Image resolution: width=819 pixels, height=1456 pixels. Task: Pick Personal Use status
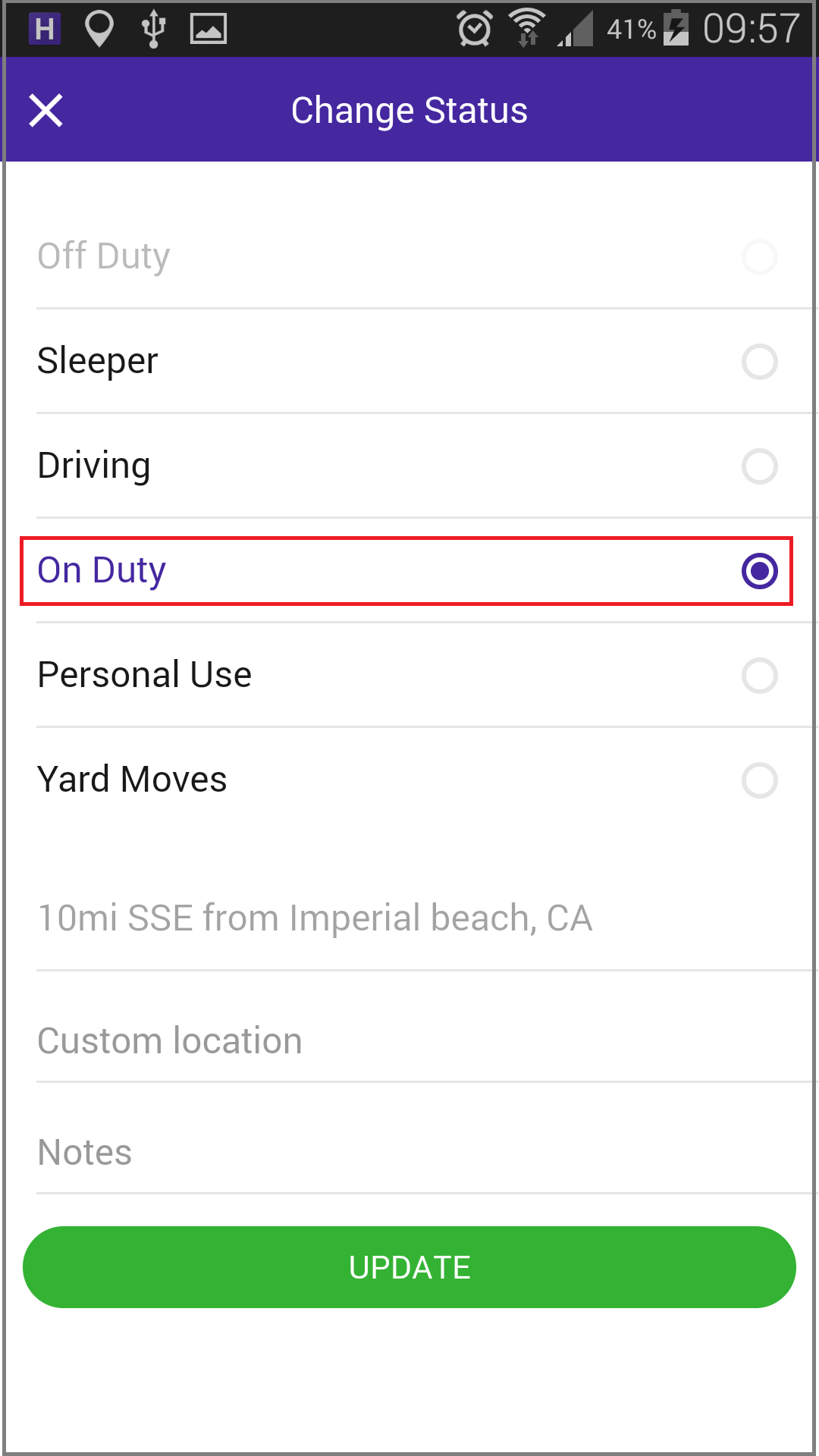coord(409,676)
